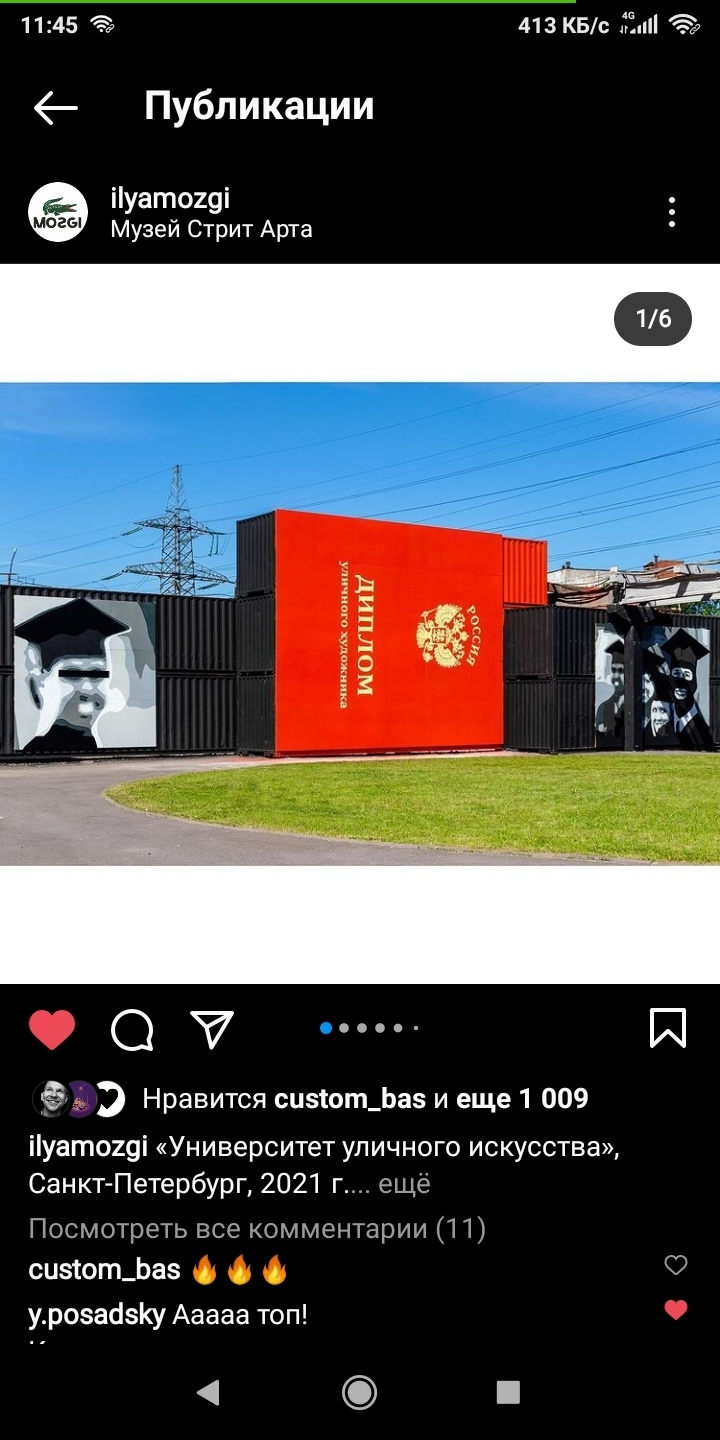Unlike the post with heart icon
The image size is (720, 1440).
[52, 1029]
